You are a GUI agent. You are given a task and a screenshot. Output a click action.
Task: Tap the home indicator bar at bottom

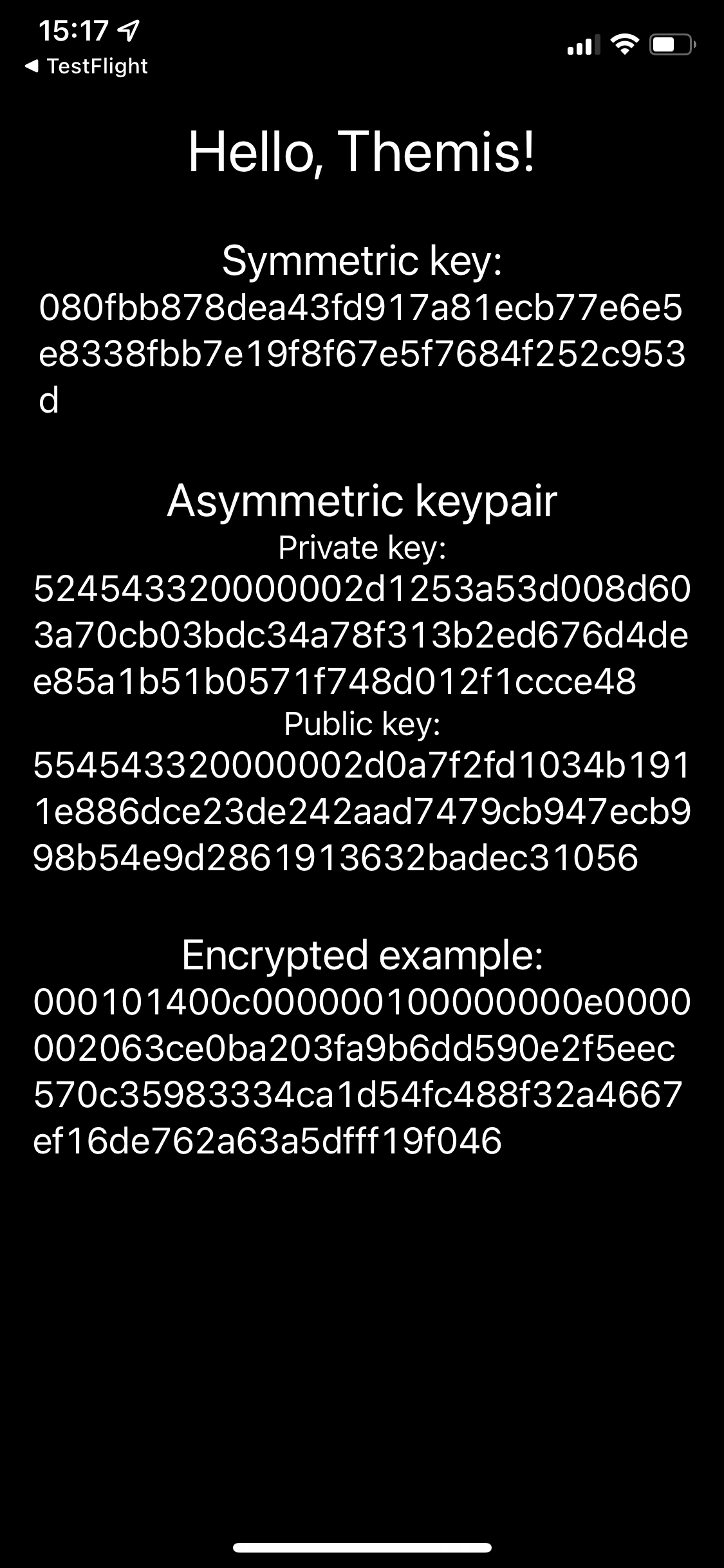click(x=362, y=1547)
